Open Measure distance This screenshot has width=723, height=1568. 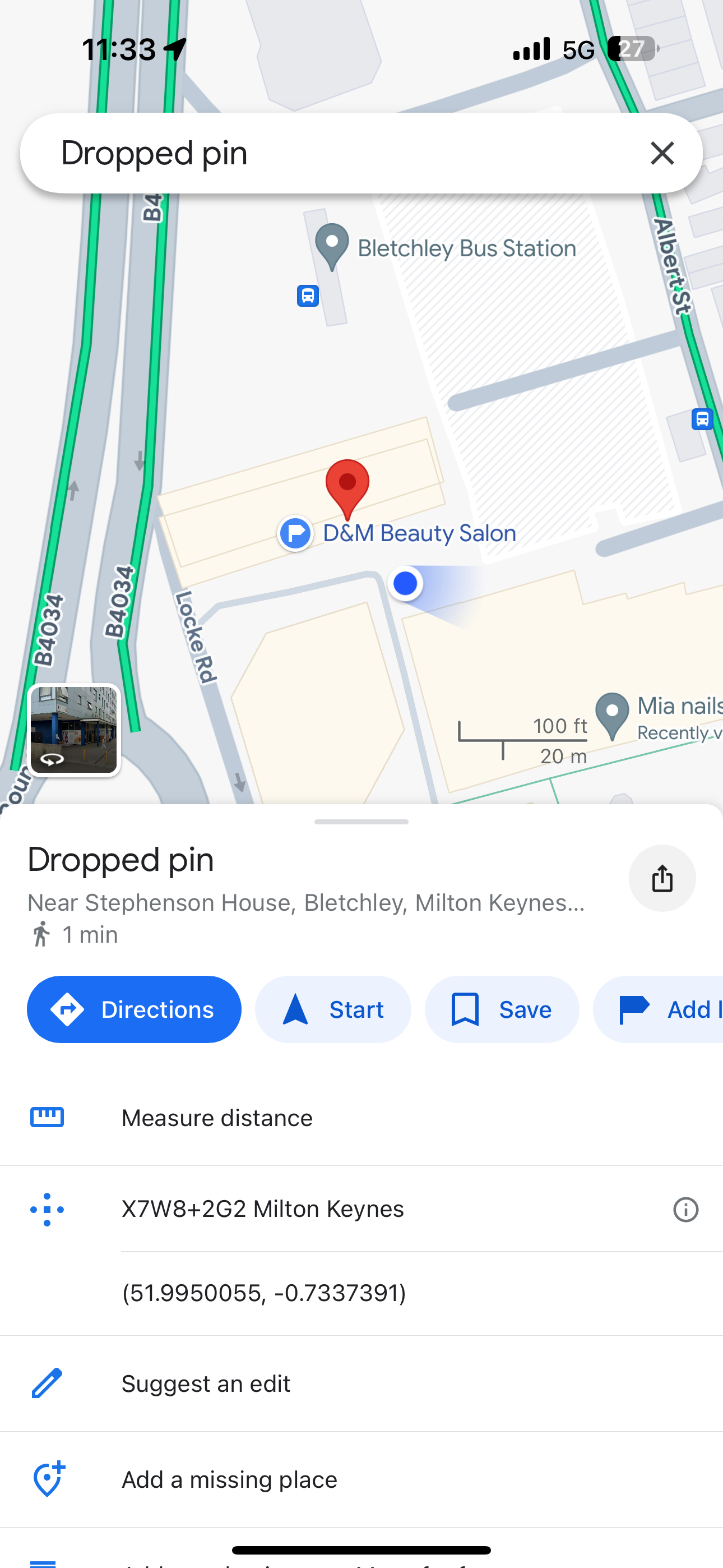[217, 1118]
